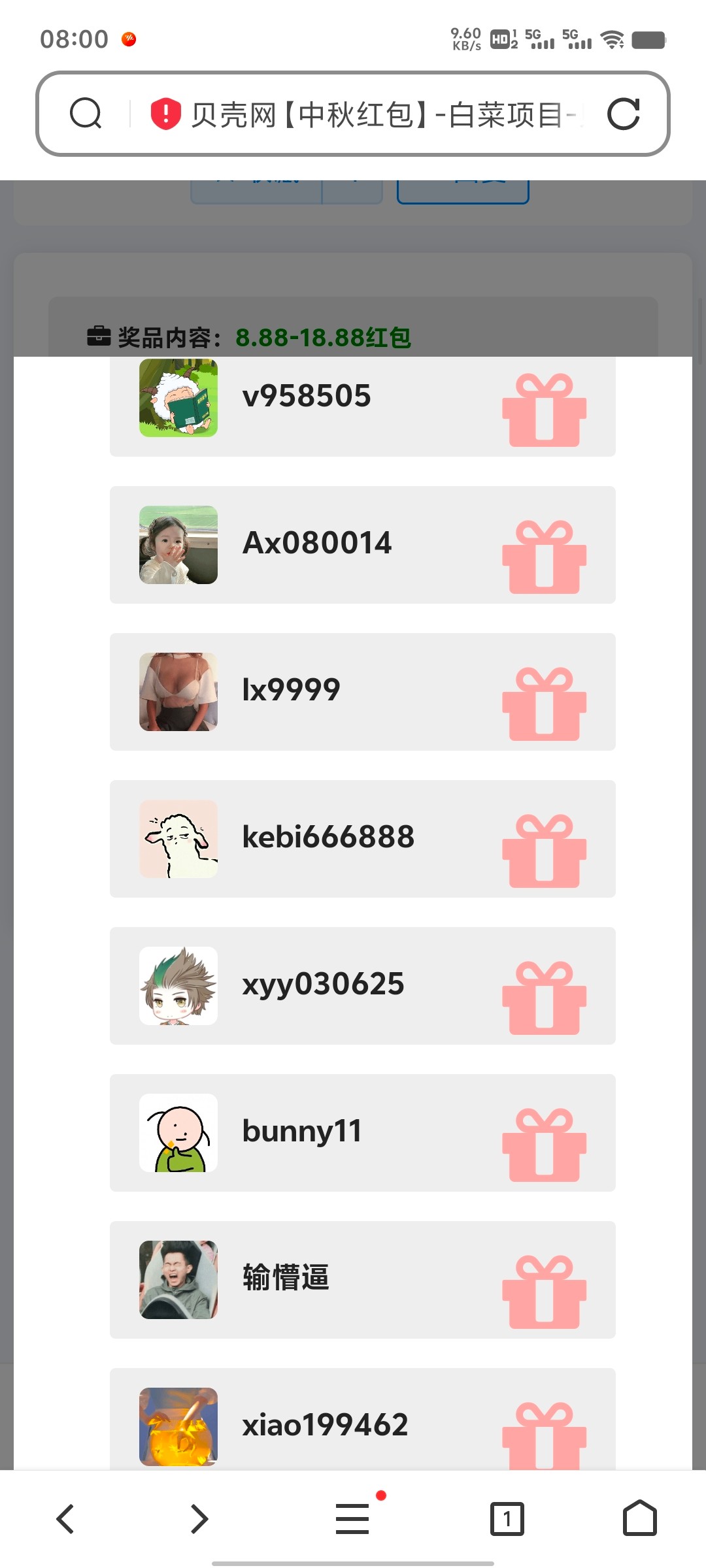Screen dimensions: 706x1568
Task: Tap the search icon in address bar
Action: point(86,114)
